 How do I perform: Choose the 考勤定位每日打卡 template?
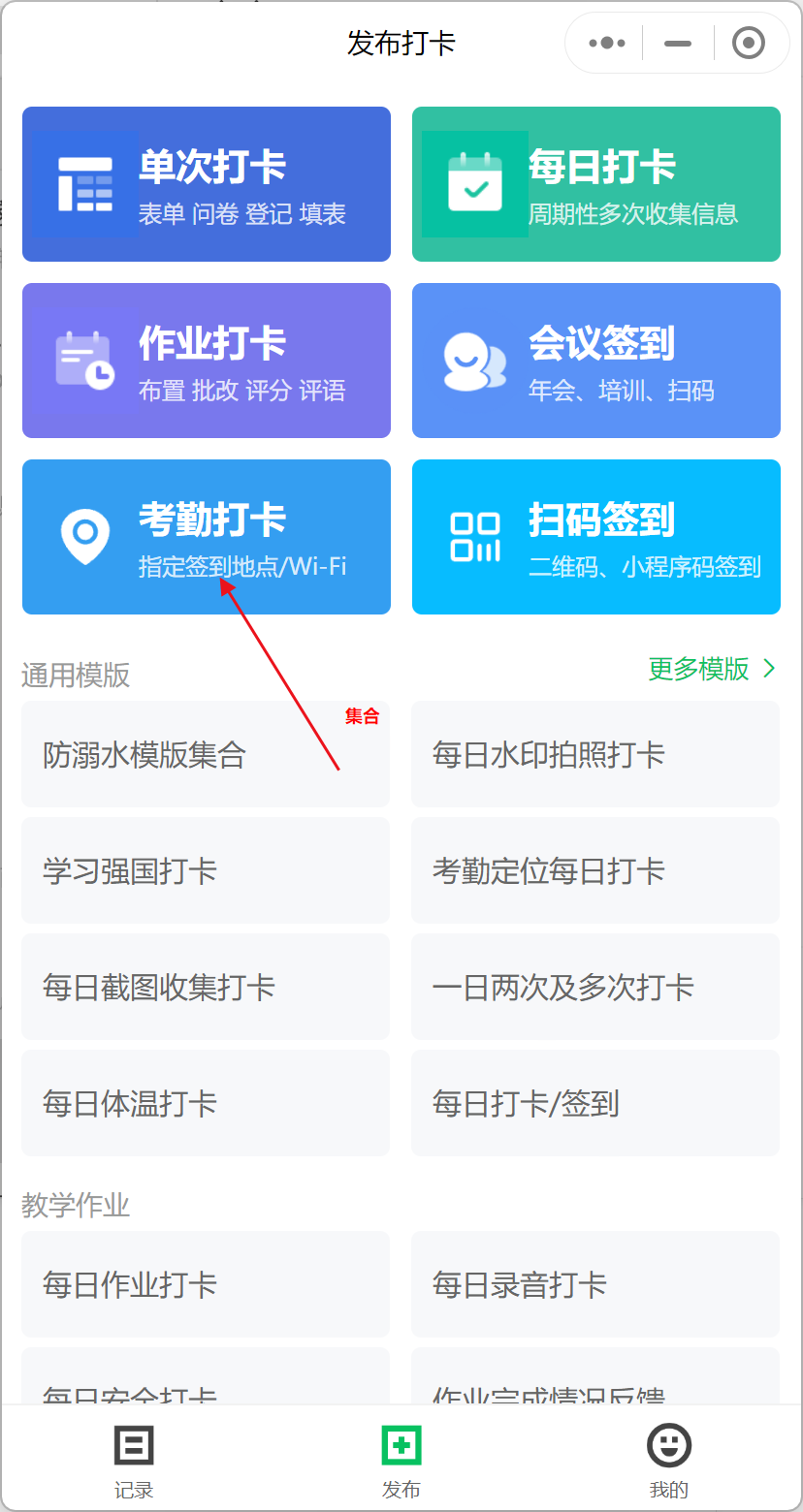pyautogui.click(x=595, y=870)
